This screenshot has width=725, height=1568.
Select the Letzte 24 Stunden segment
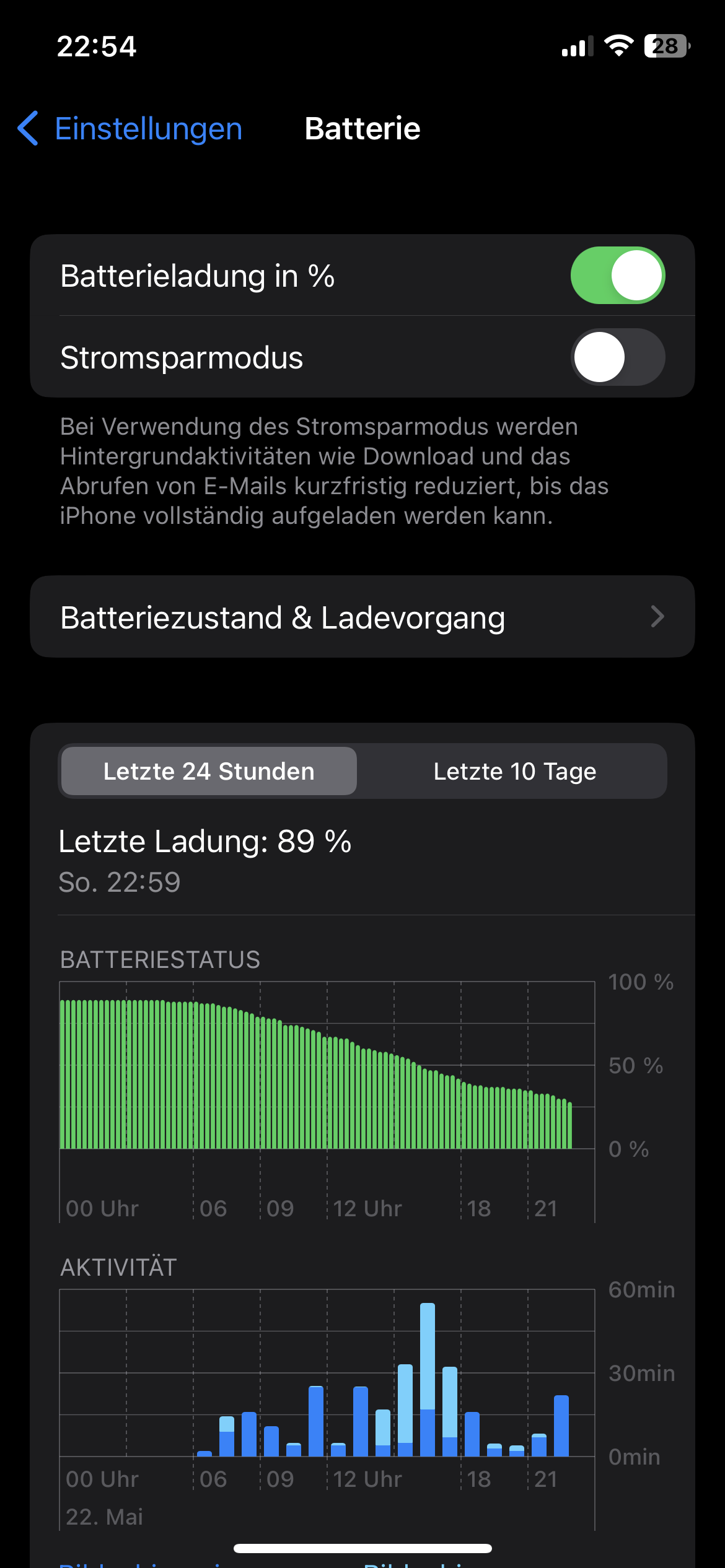pos(209,771)
